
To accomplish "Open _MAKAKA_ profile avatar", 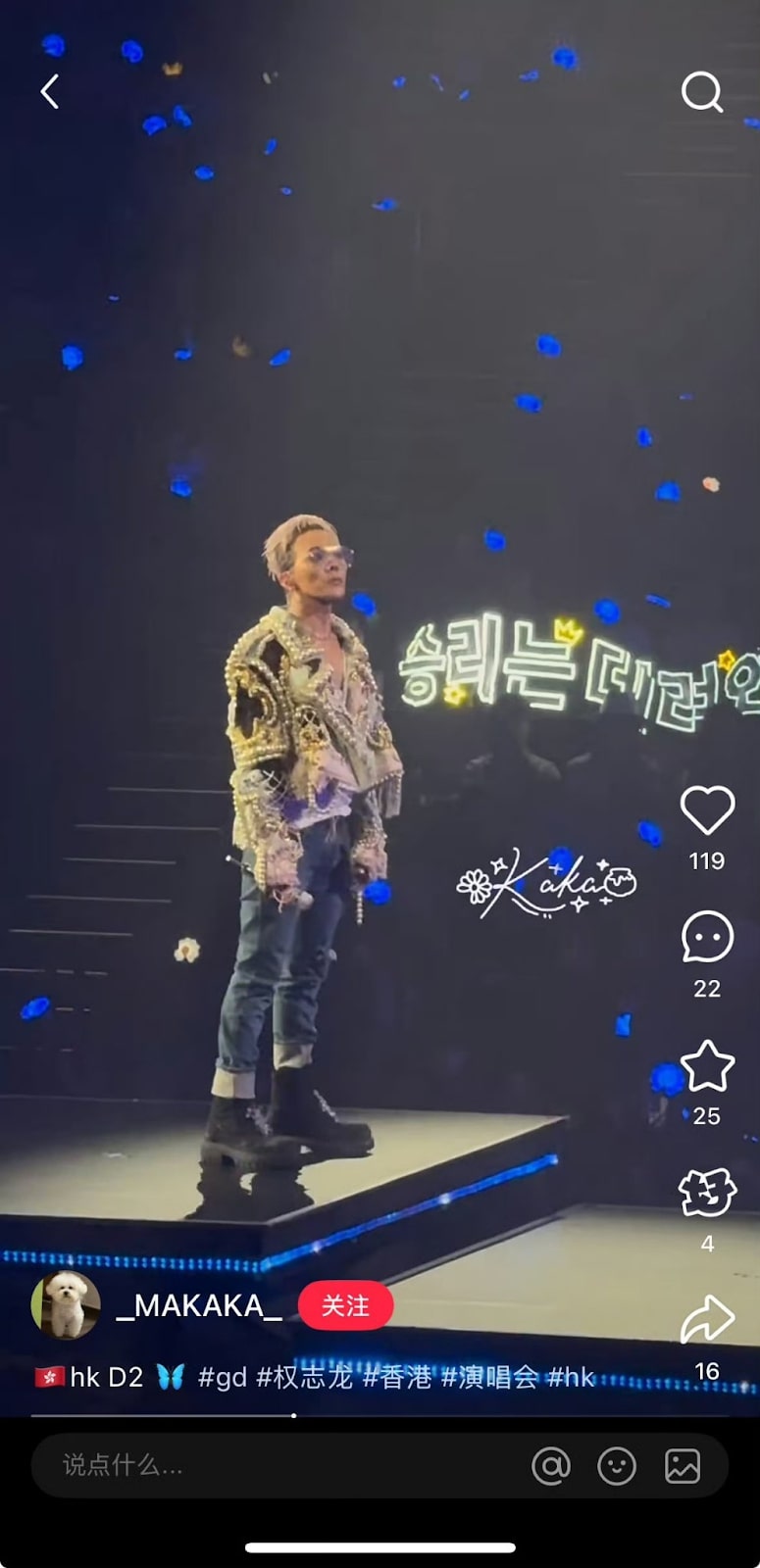I will pyautogui.click(x=66, y=1305).
